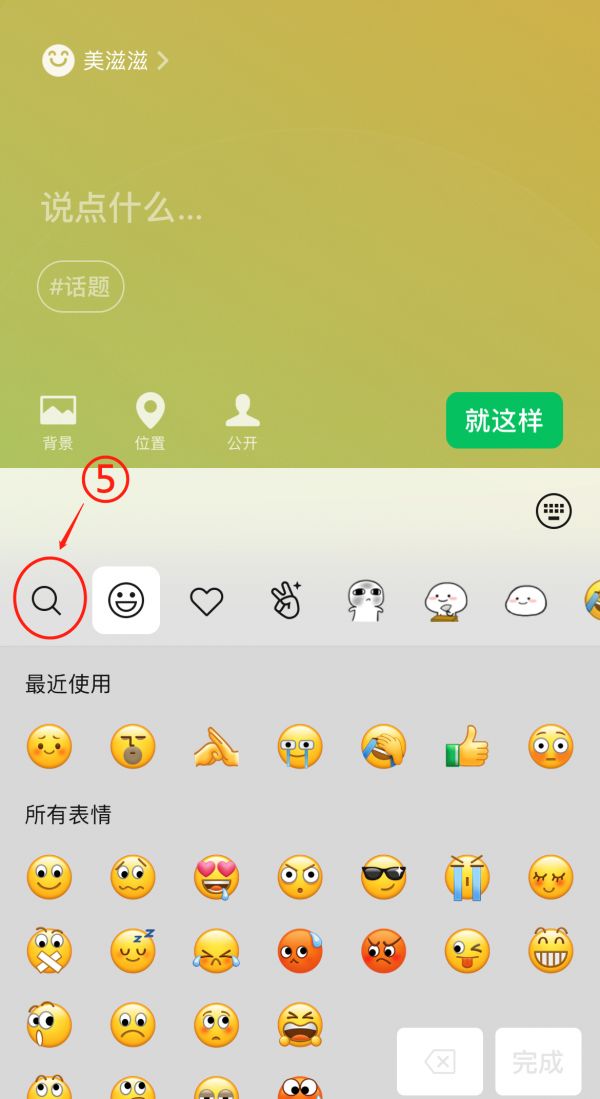Open the 背景 background picker
The image size is (600, 1099).
coord(58,421)
